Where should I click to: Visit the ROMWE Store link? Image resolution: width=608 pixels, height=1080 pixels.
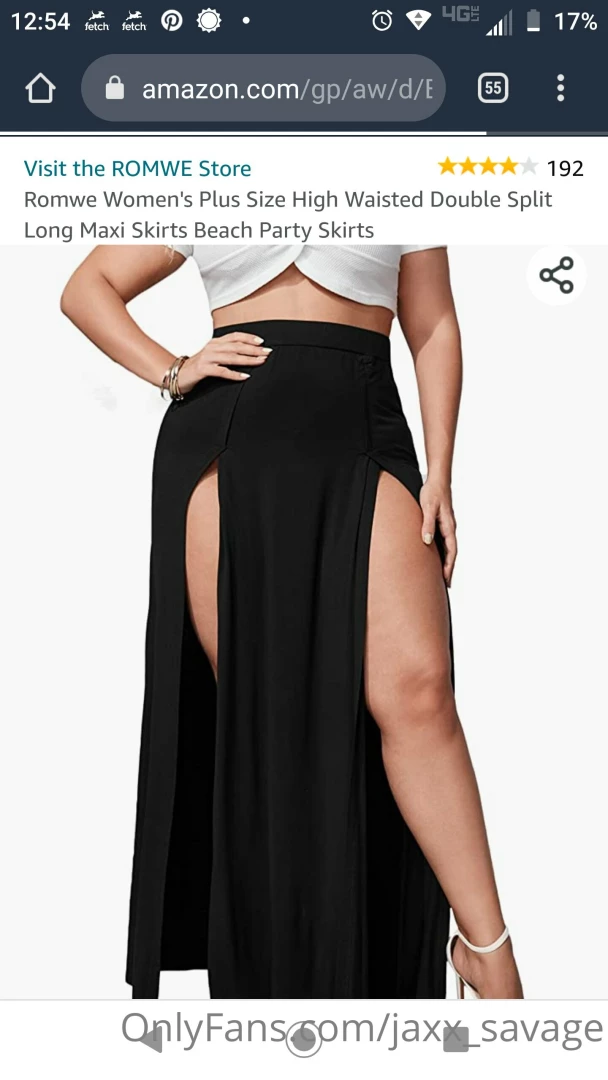[137, 168]
